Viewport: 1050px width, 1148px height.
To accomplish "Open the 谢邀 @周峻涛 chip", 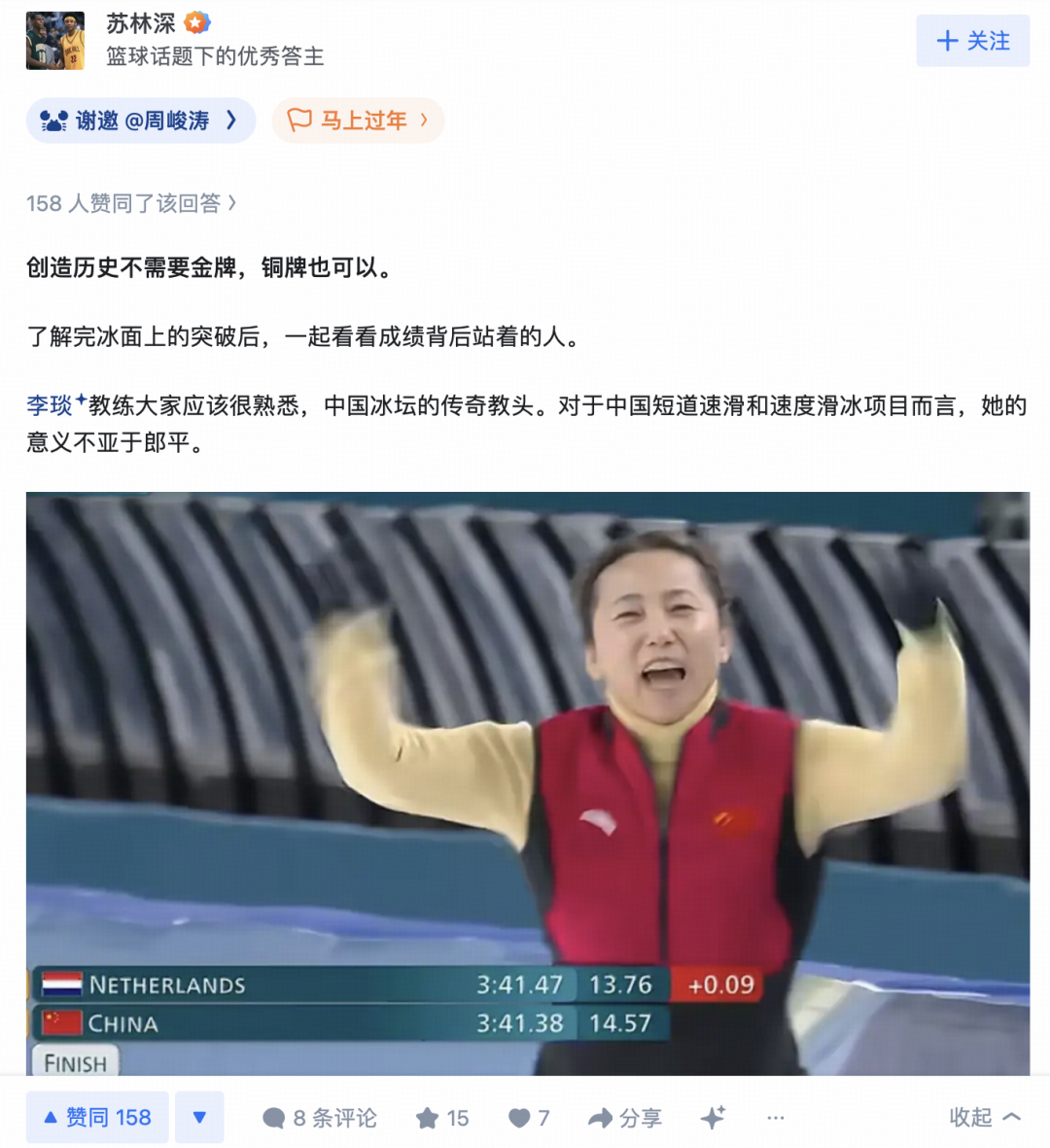I will [x=140, y=121].
